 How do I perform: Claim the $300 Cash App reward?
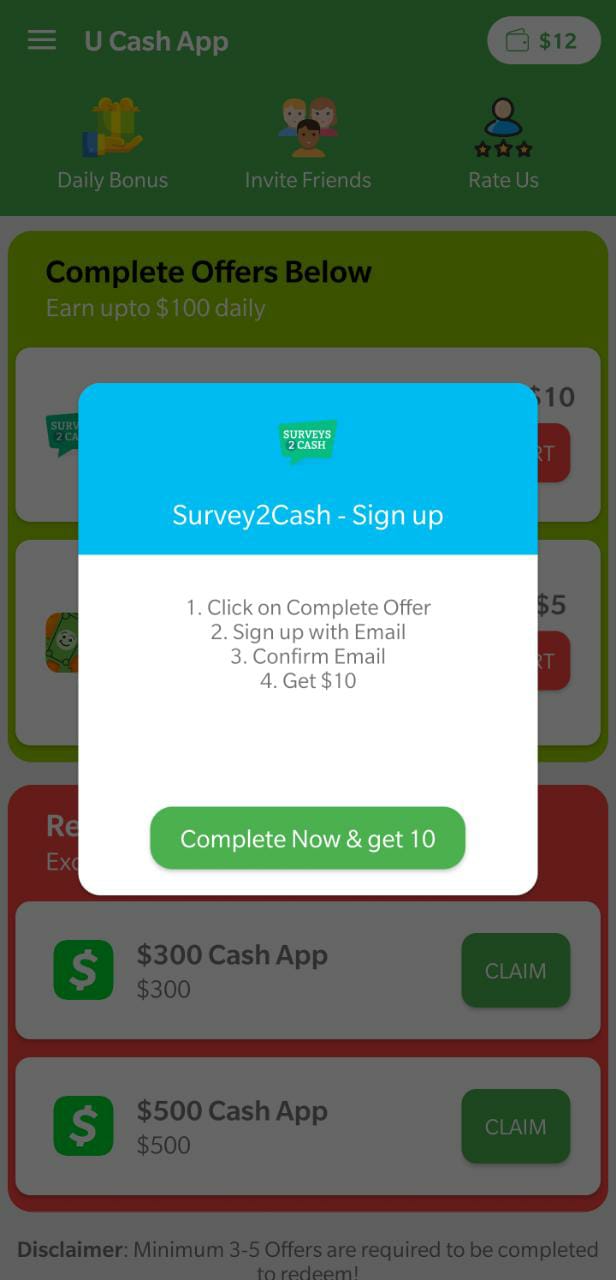[x=515, y=971]
